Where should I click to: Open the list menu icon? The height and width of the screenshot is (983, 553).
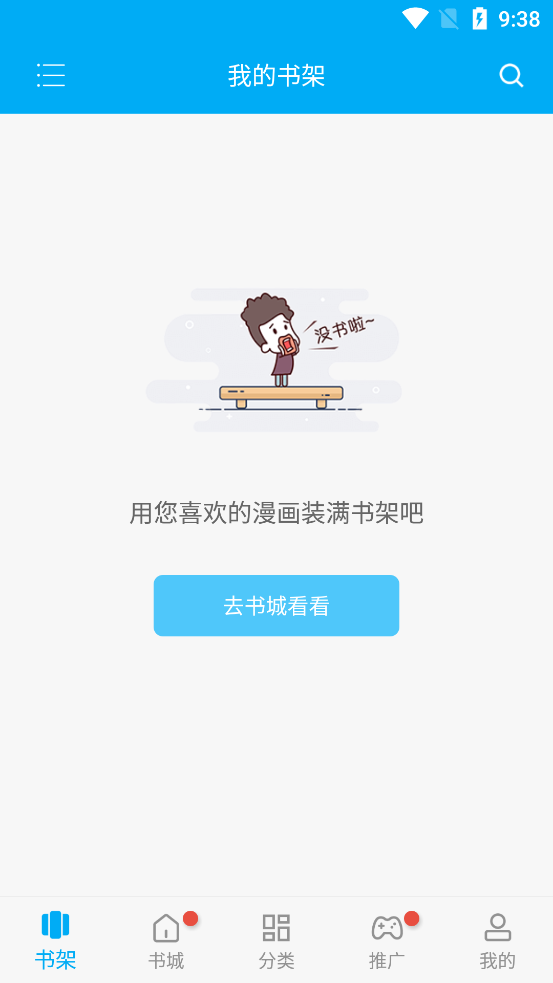click(51, 75)
